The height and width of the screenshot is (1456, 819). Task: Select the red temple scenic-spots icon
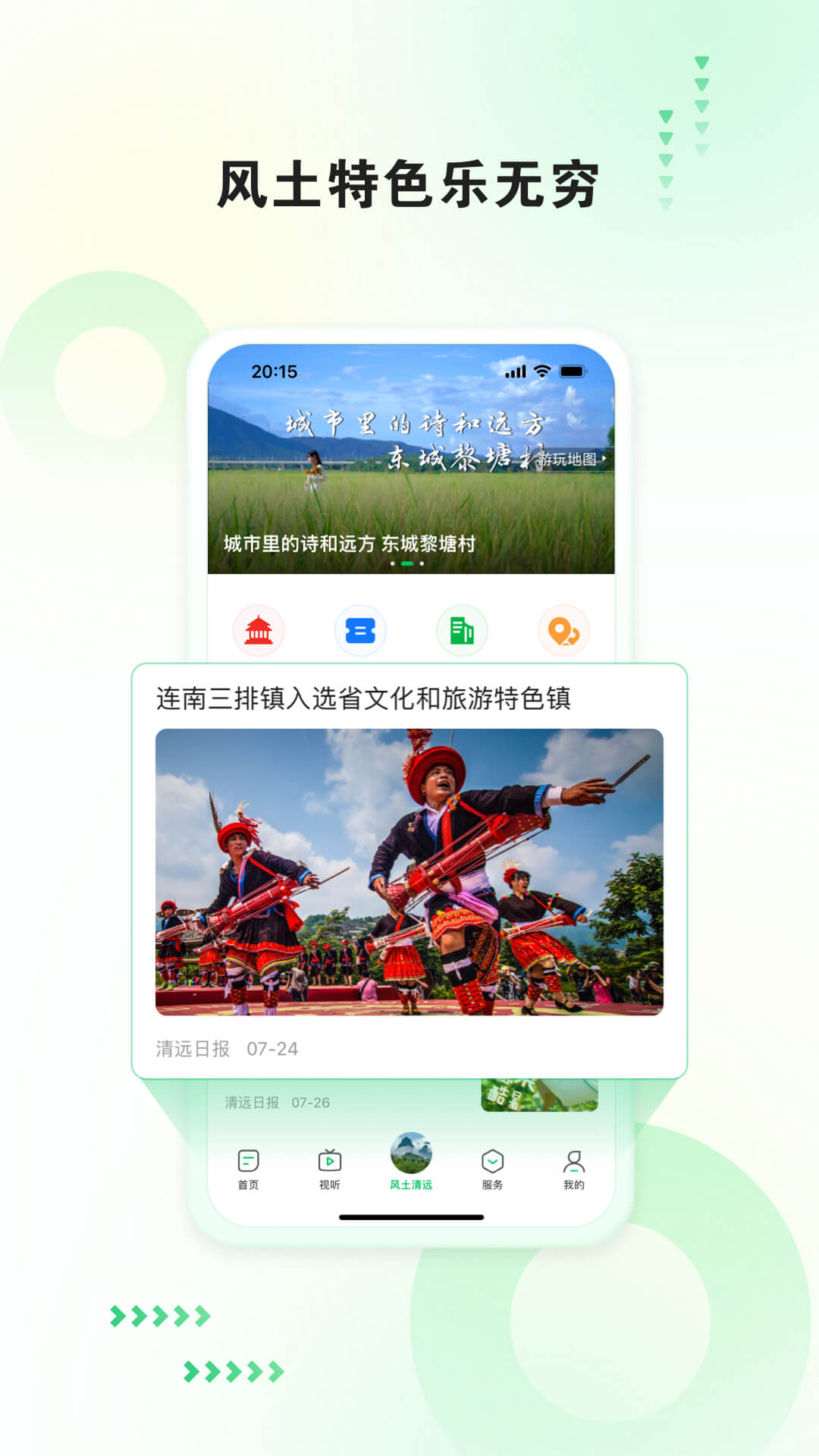[258, 630]
